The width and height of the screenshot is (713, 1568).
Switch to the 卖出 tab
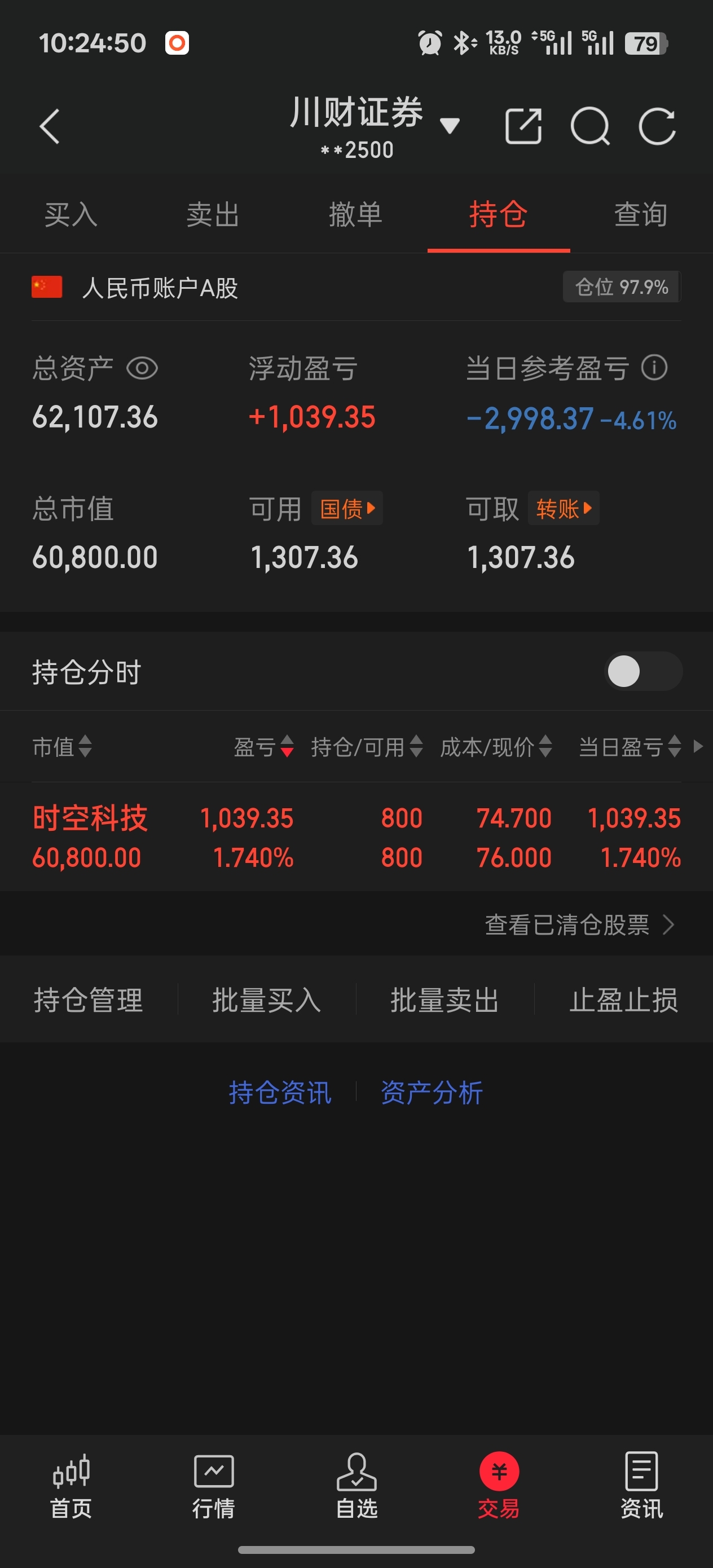point(213,215)
